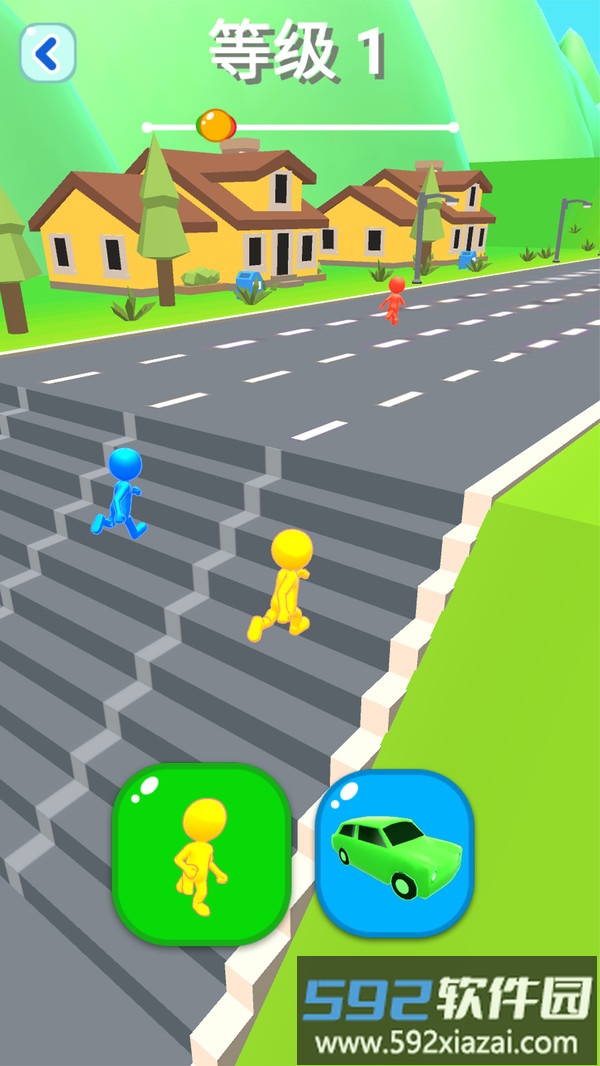600x1066 pixels.
Task: Select the yellow runner form button
Action: [x=201, y=853]
